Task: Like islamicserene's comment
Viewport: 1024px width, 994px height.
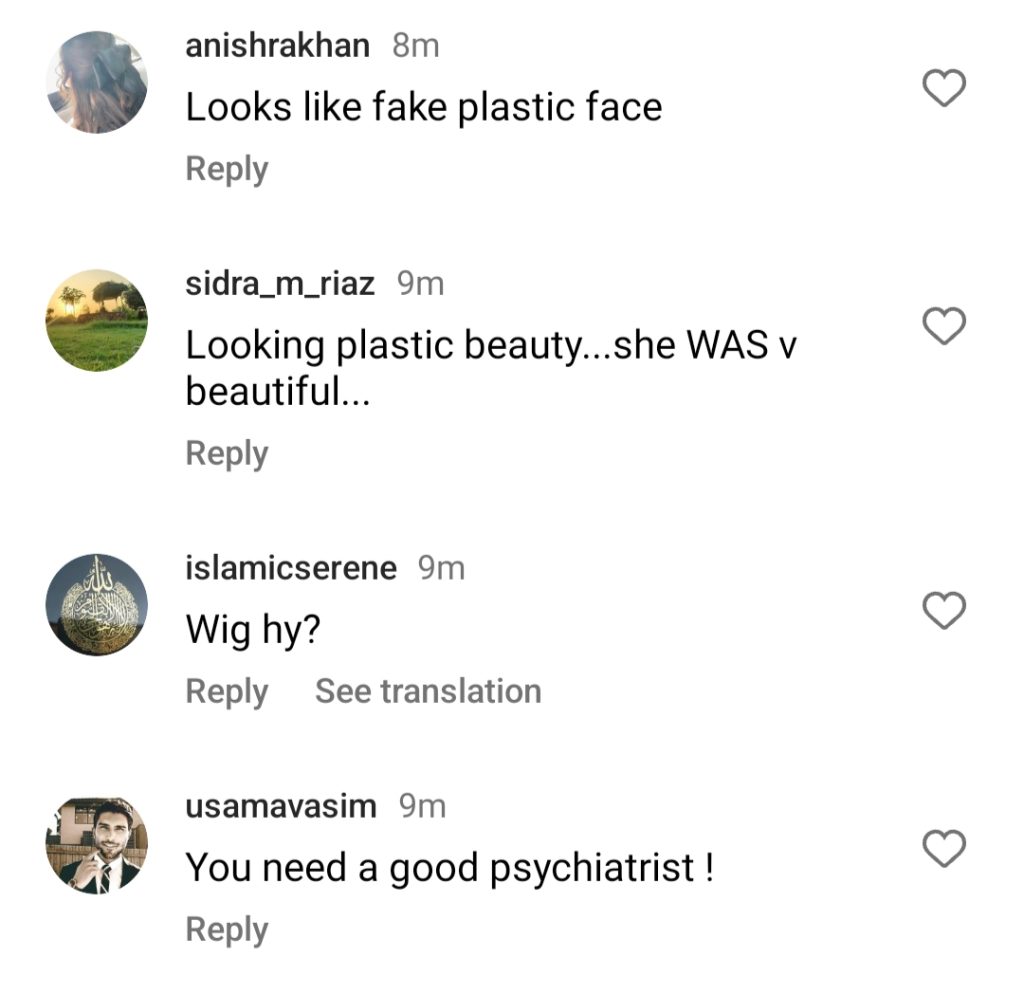Action: point(943,610)
